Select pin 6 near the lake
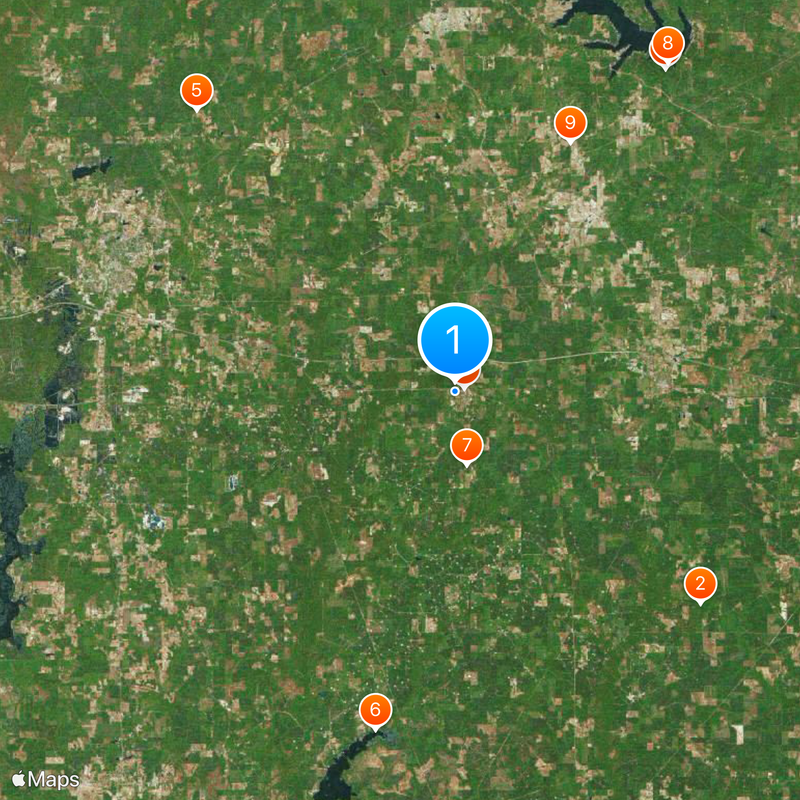This screenshot has height=800, width=800. point(375,710)
